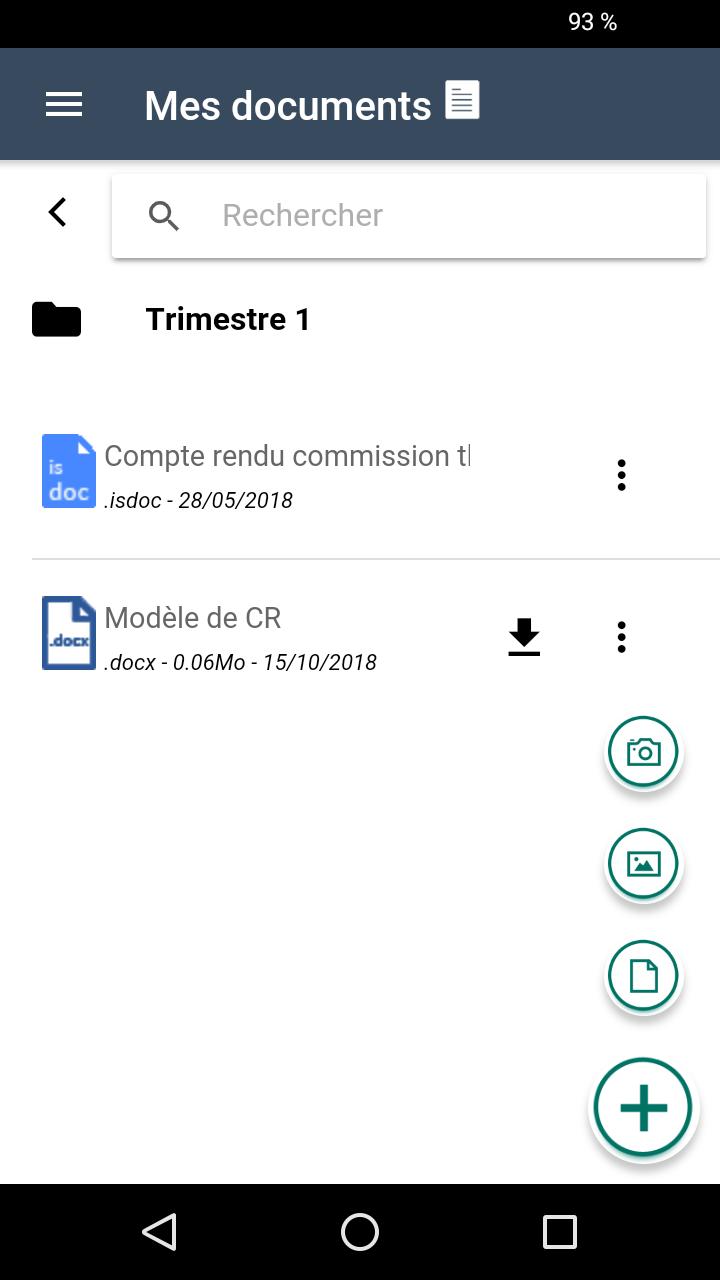Open options for Compte rendu commission
This screenshot has width=720, height=1280.
tap(621, 475)
